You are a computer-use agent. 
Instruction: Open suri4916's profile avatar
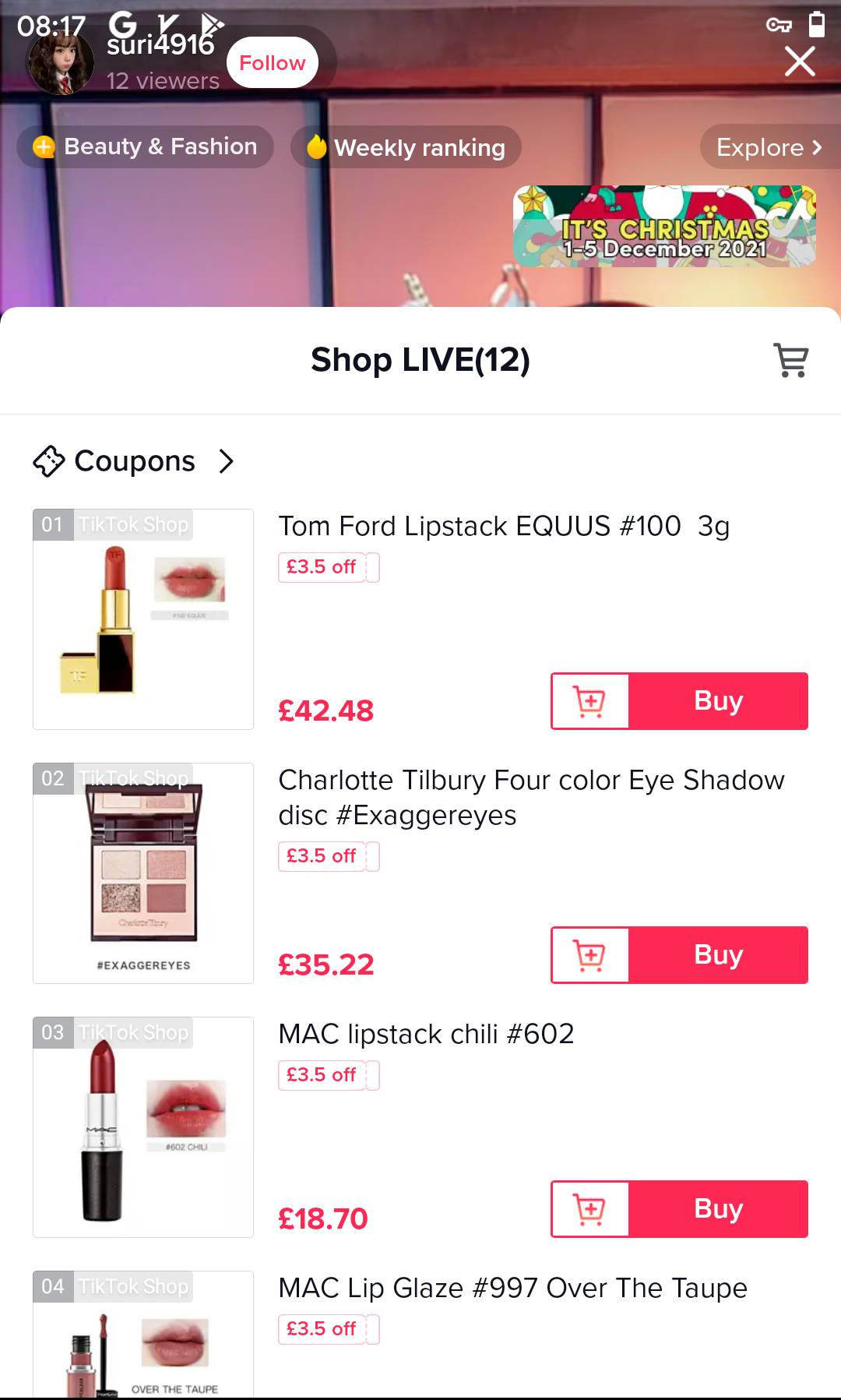click(x=61, y=64)
